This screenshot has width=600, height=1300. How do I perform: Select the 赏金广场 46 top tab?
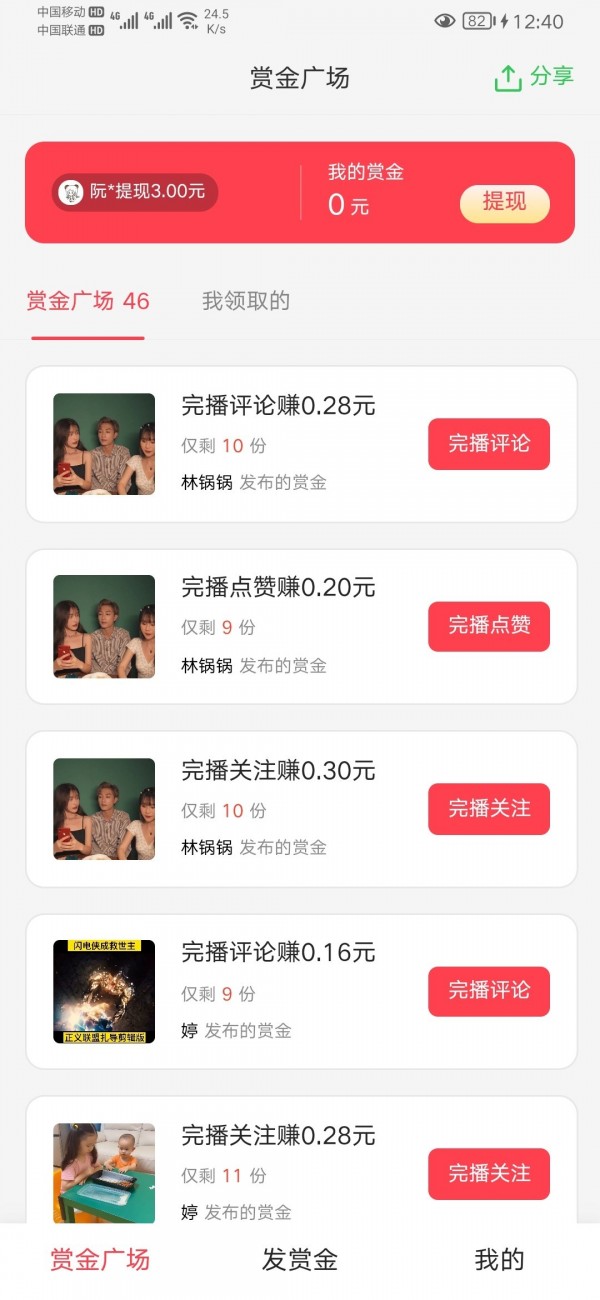pos(88,301)
